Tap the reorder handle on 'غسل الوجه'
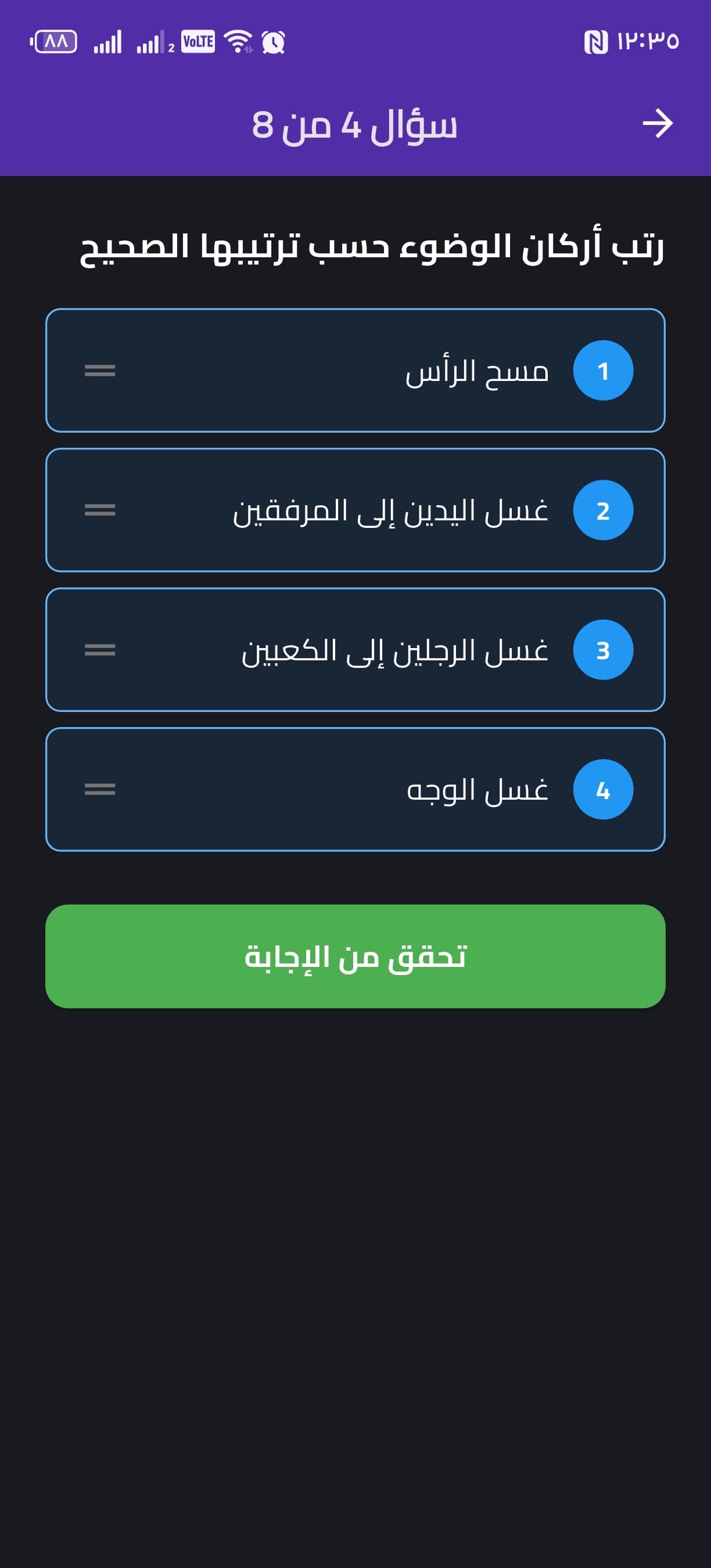This screenshot has width=711, height=1568. (100, 789)
